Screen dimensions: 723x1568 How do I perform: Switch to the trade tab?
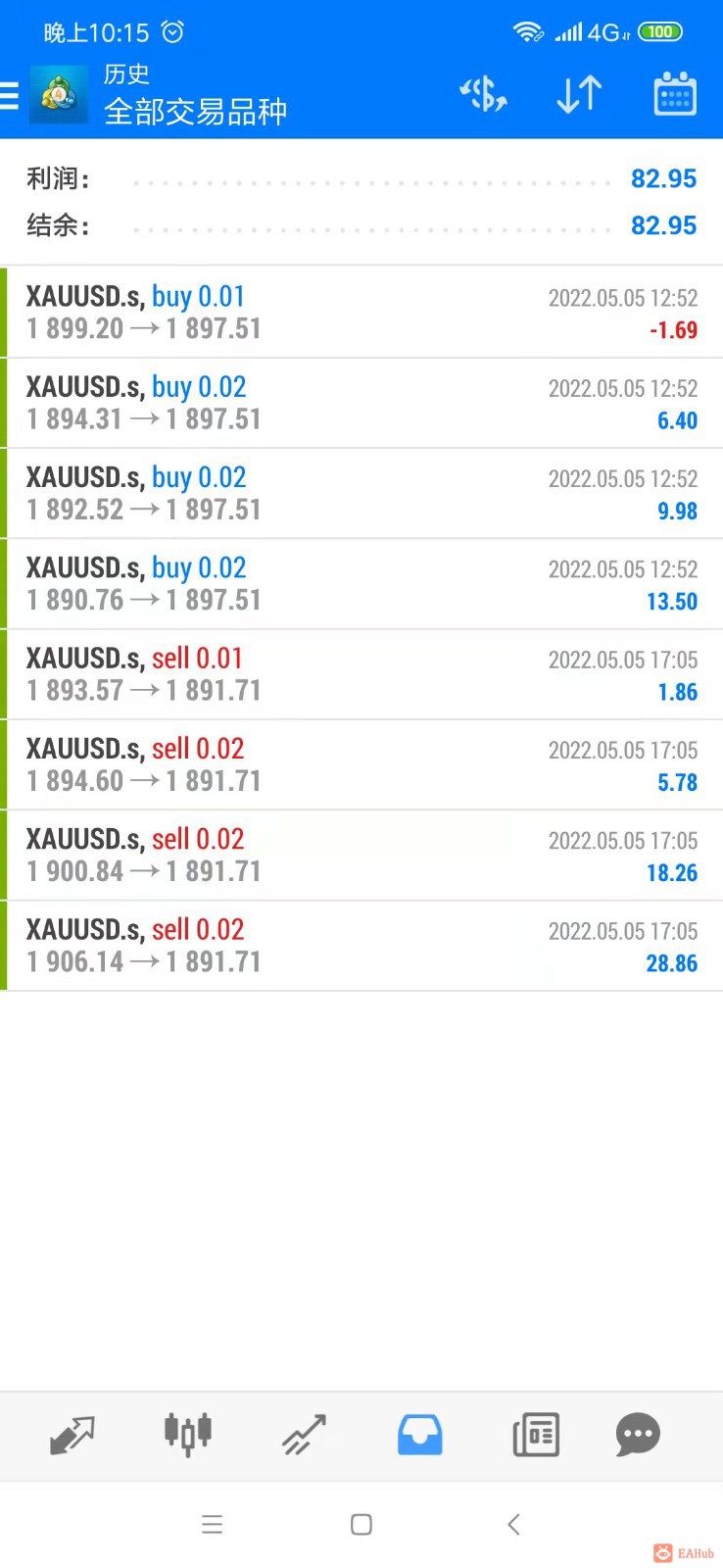point(304,1436)
